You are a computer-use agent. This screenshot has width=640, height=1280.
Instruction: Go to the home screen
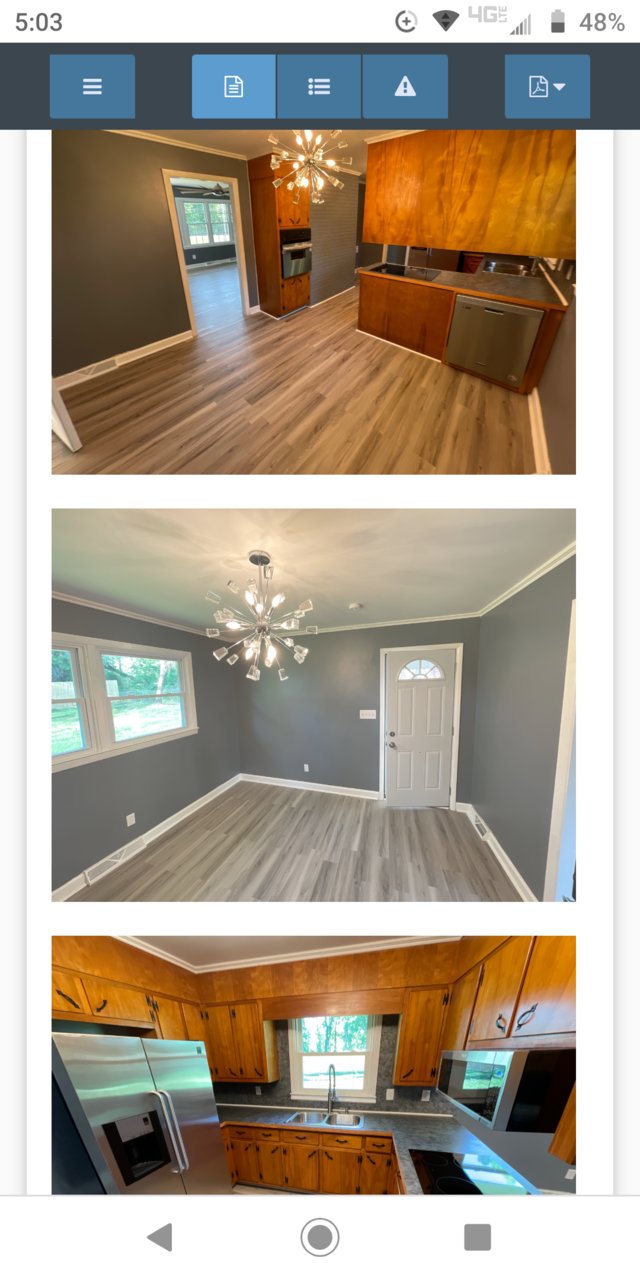pyautogui.click(x=320, y=1237)
